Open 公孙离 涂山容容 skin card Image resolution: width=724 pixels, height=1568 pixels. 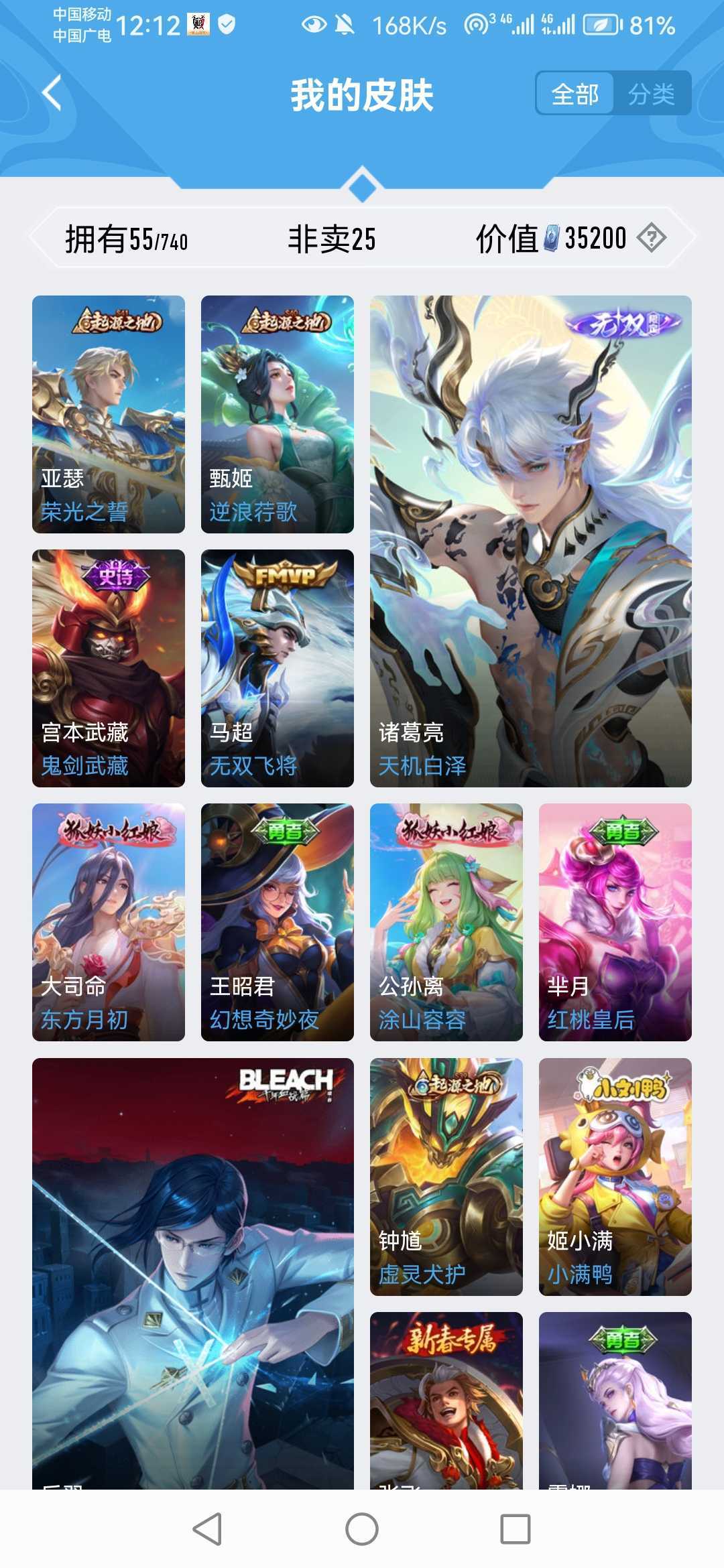coord(446,922)
